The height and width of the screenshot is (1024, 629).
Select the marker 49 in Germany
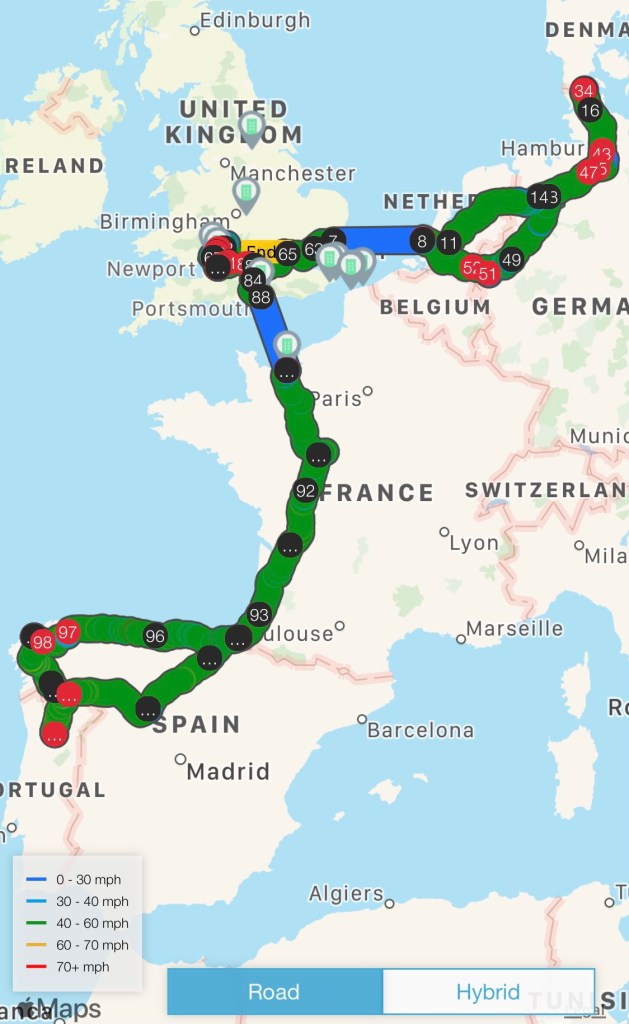point(512,259)
